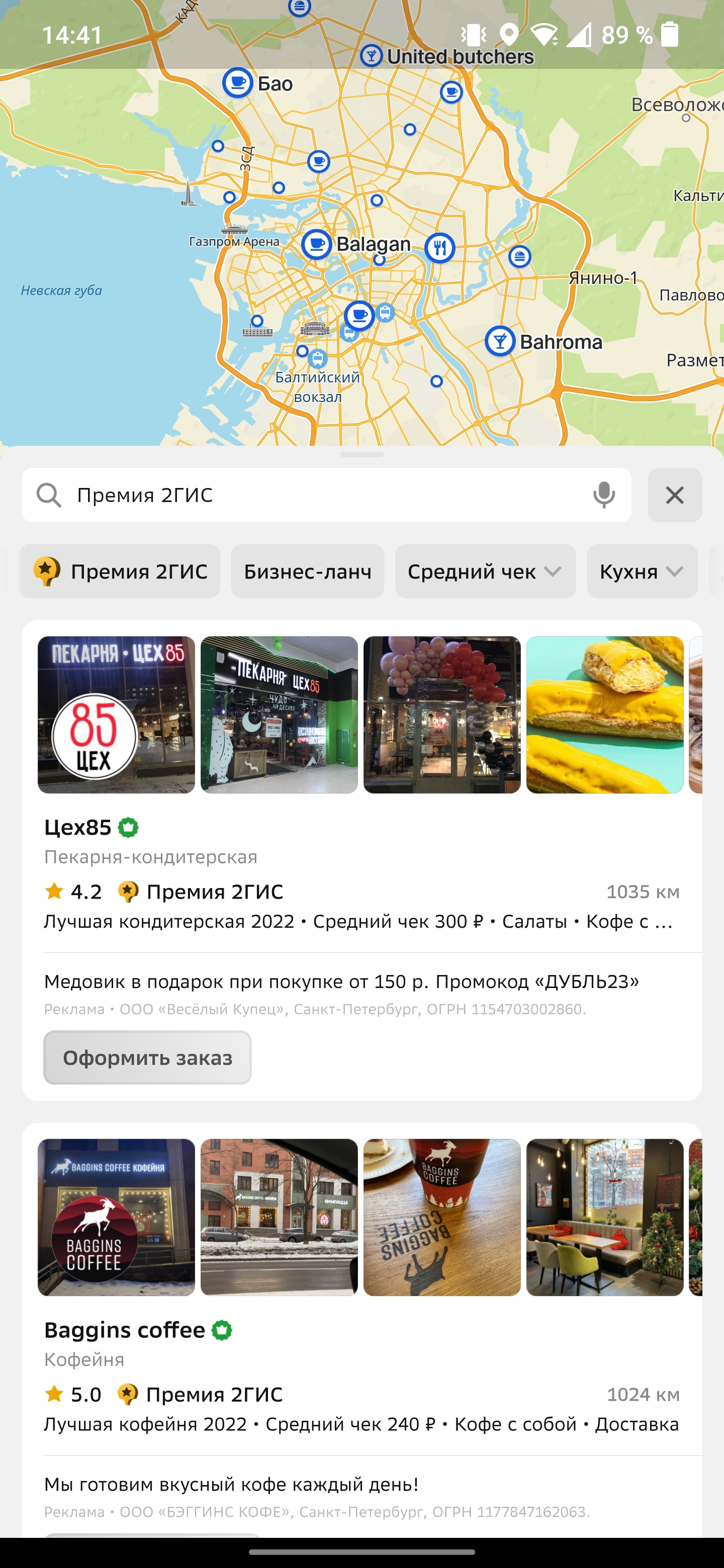
Task: Expand the Кухня filter dropdown
Action: tap(641, 571)
